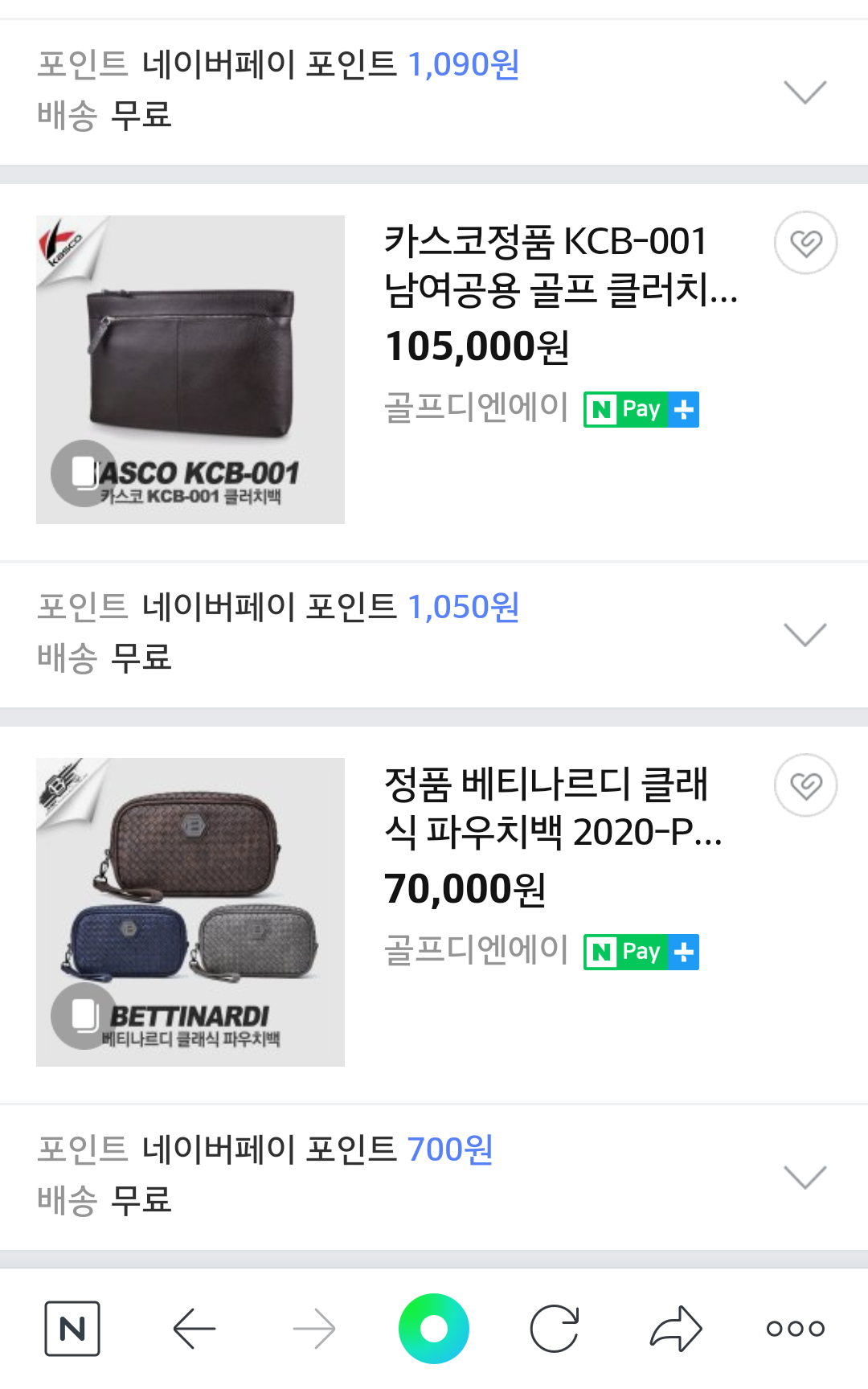Open the three-dot more menu

pyautogui.click(x=796, y=1328)
